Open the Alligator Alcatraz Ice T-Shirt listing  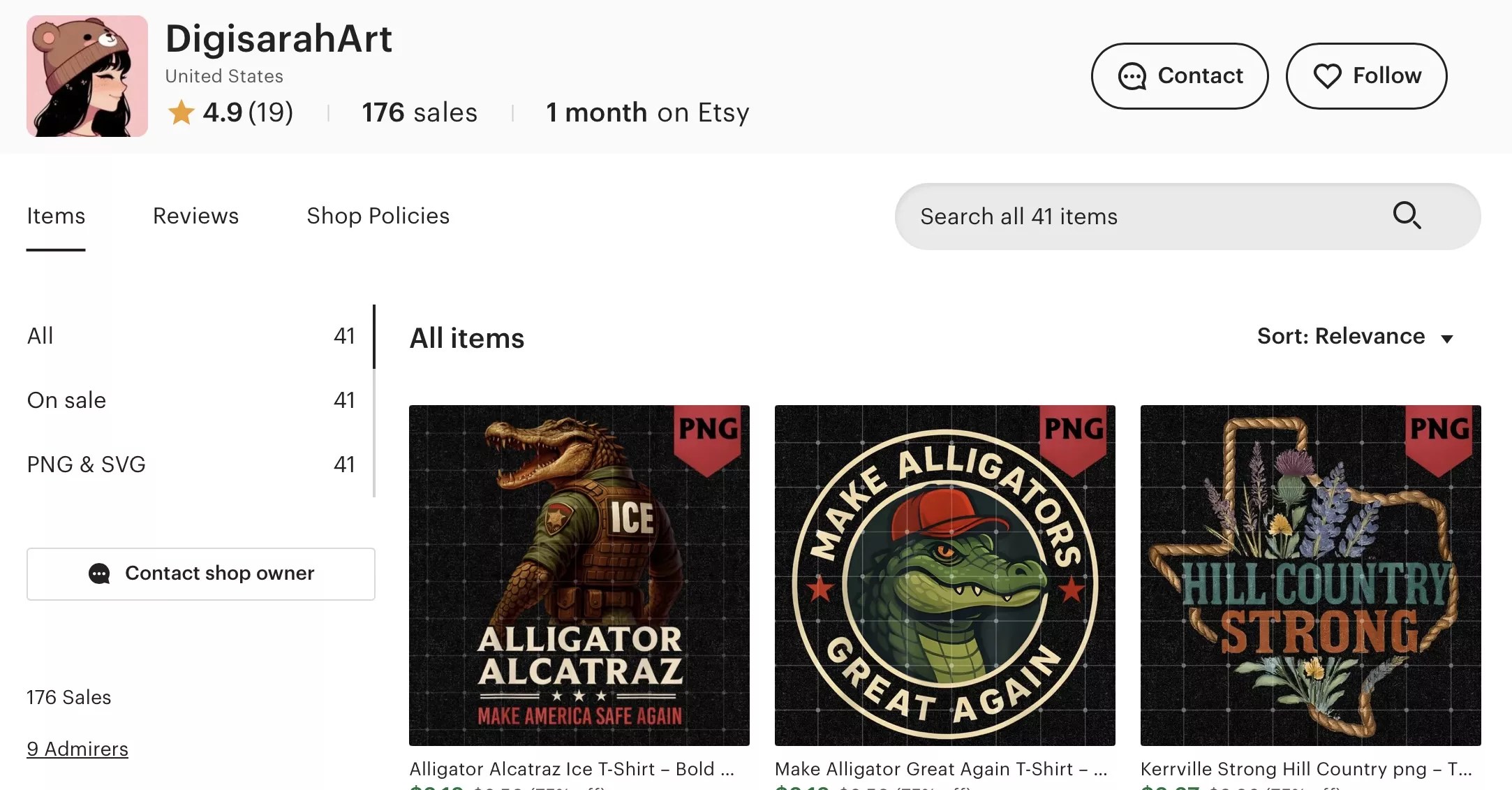pyautogui.click(x=579, y=576)
